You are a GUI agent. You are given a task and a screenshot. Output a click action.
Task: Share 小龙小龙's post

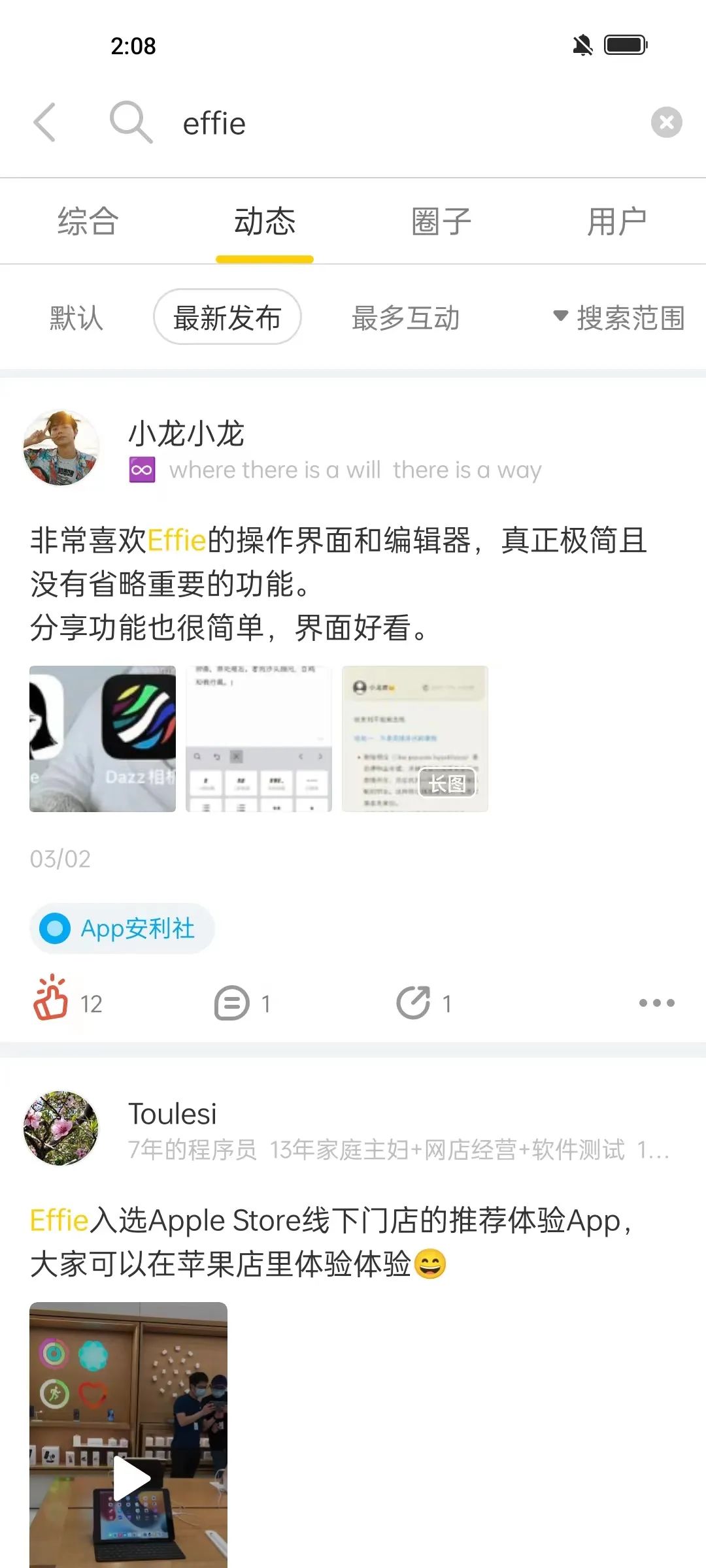(414, 1003)
